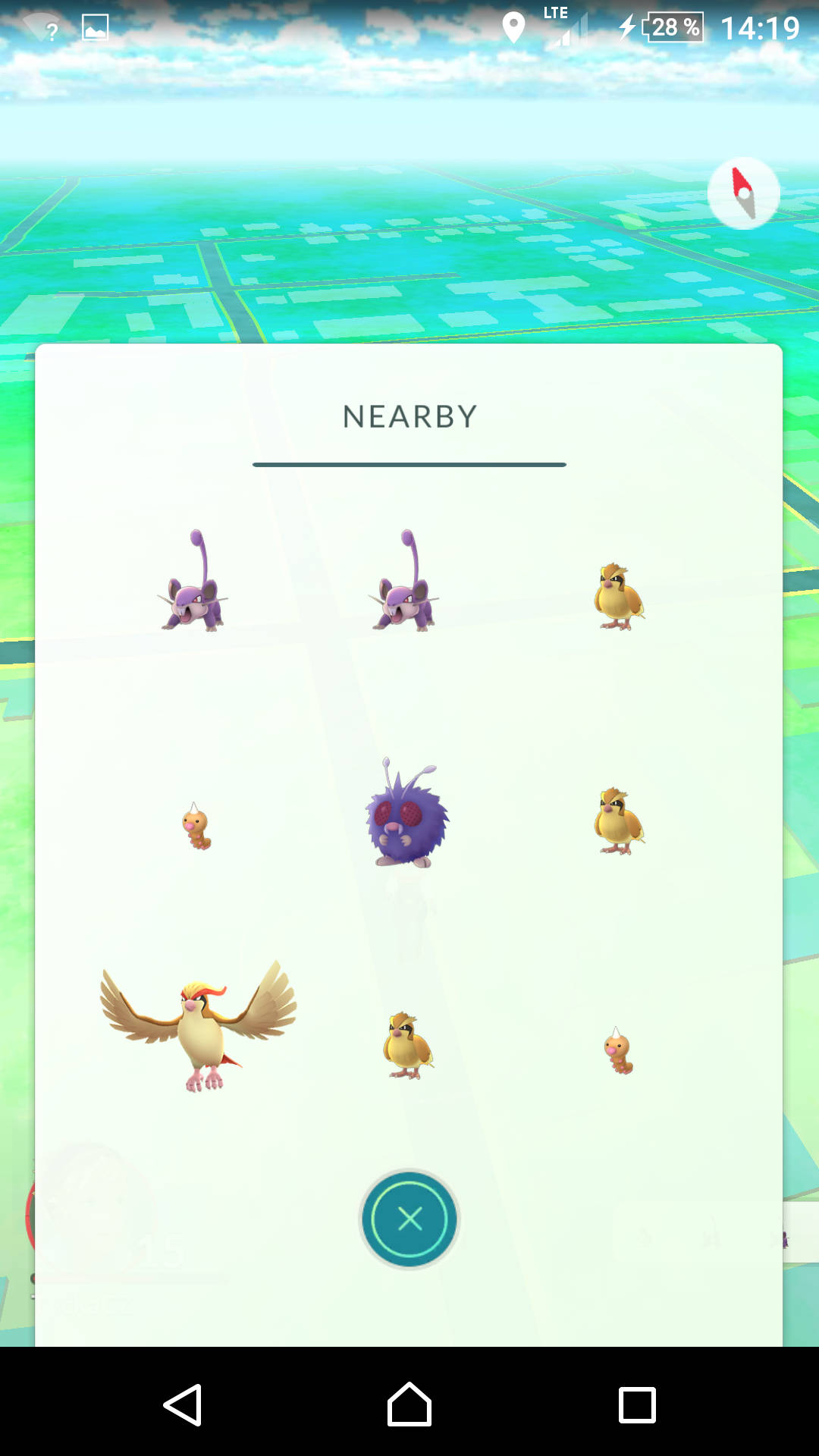
Task: Tap the compass to change map orientation
Action: click(743, 193)
